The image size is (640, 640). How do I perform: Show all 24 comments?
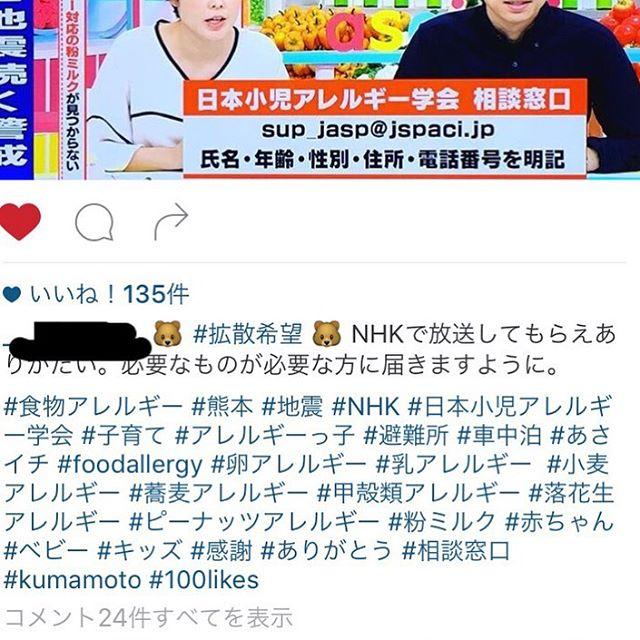pos(148,618)
